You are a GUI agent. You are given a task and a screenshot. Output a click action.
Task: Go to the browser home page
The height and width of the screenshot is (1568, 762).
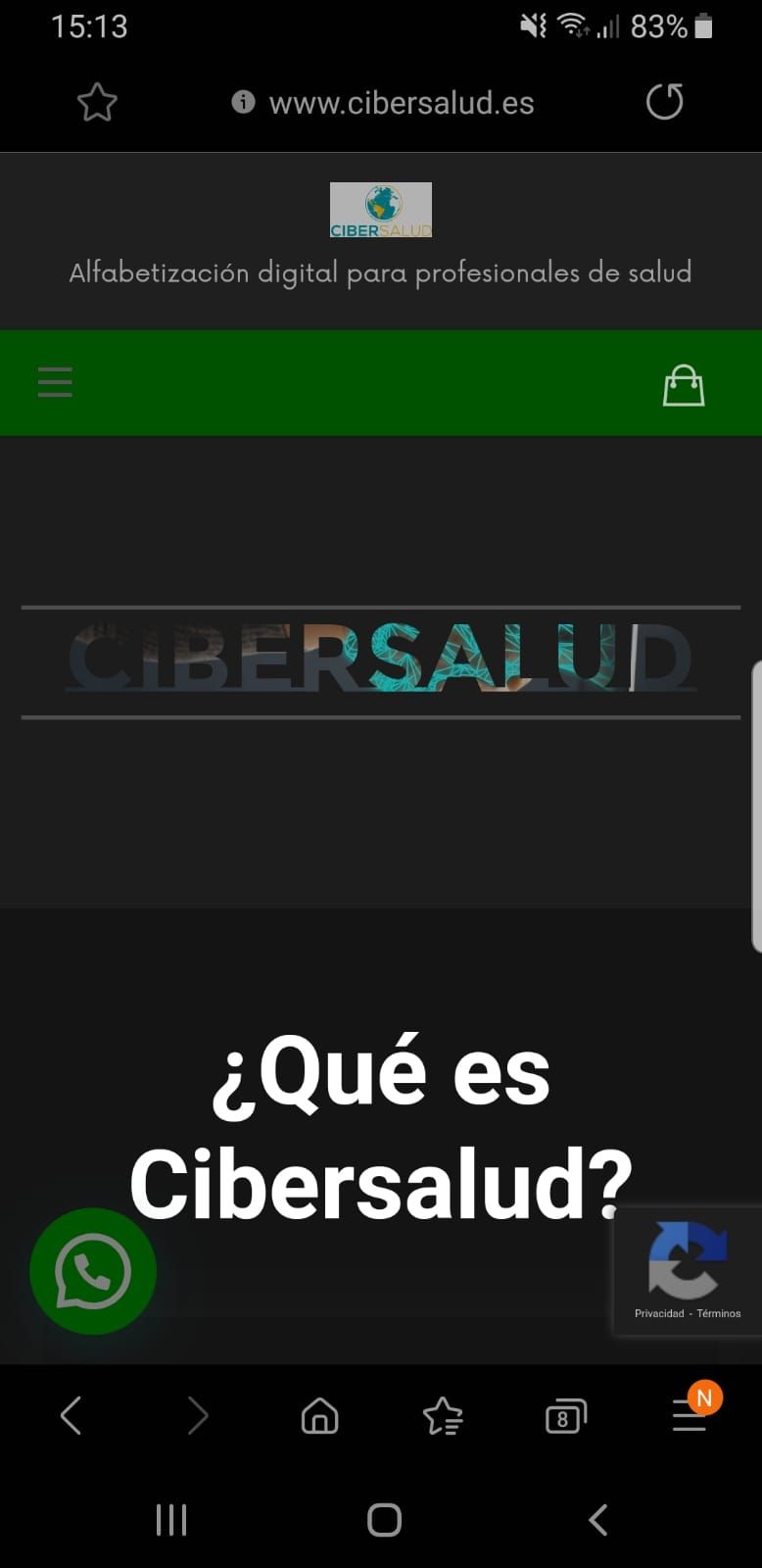(x=319, y=1416)
